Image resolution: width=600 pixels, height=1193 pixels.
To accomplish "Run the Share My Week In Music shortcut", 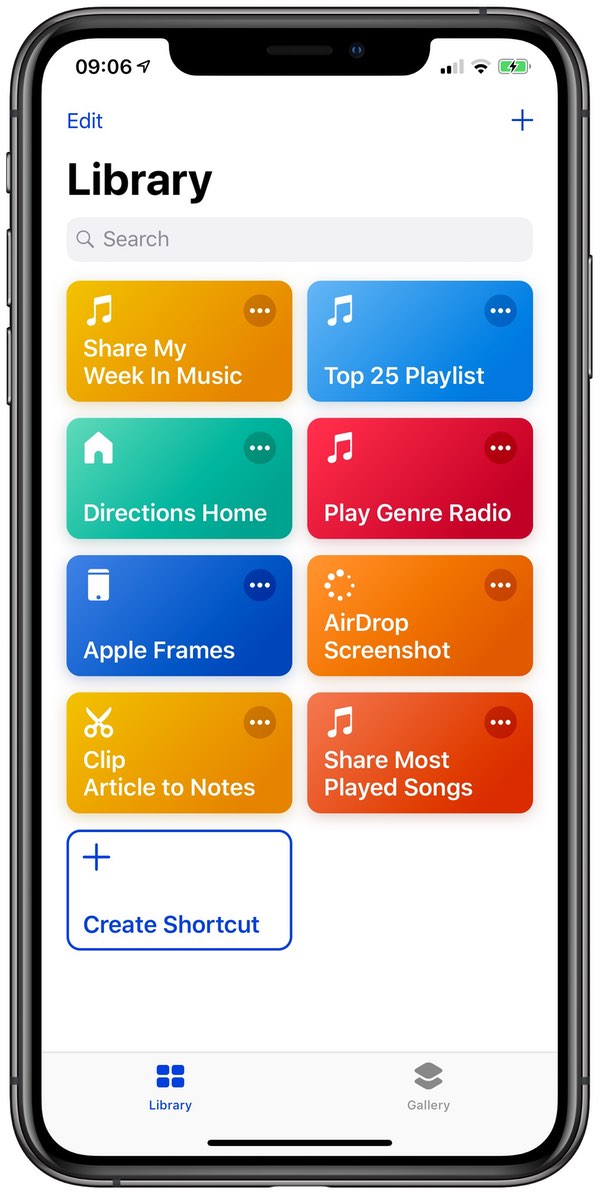I will click(160, 362).
